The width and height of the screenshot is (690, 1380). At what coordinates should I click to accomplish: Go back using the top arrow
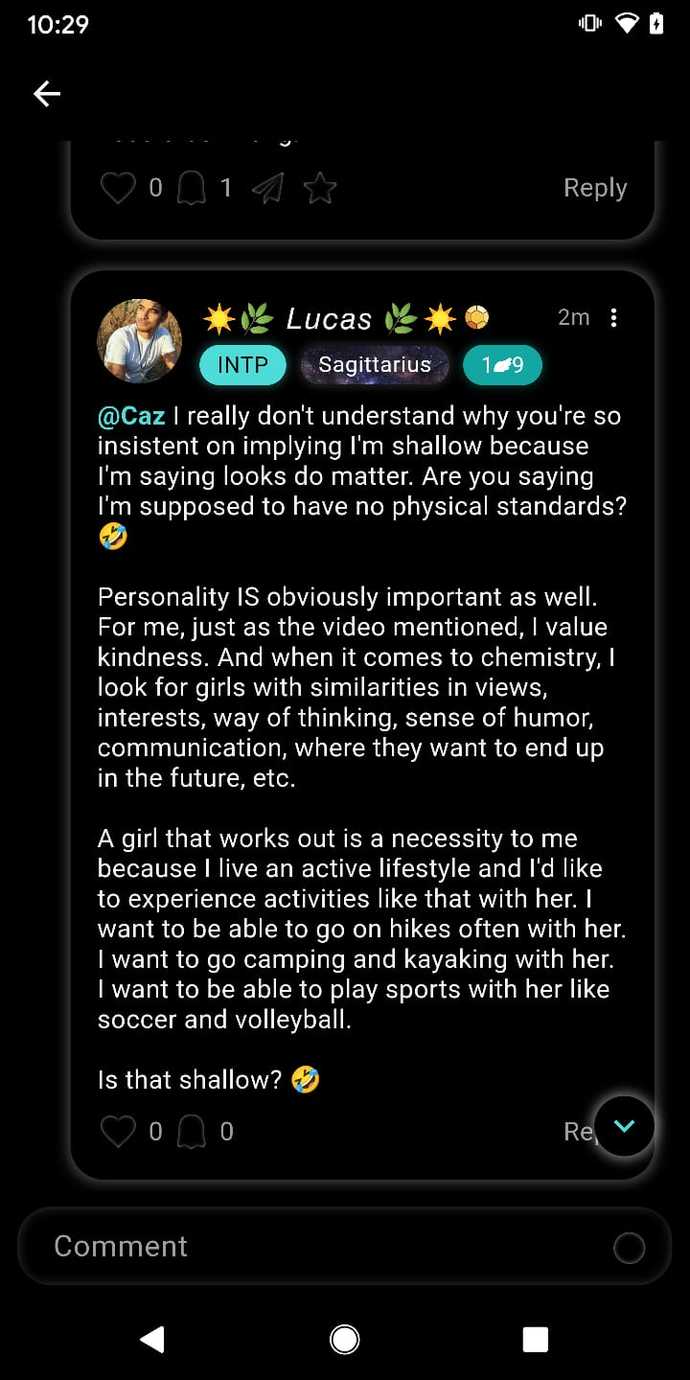coord(47,94)
